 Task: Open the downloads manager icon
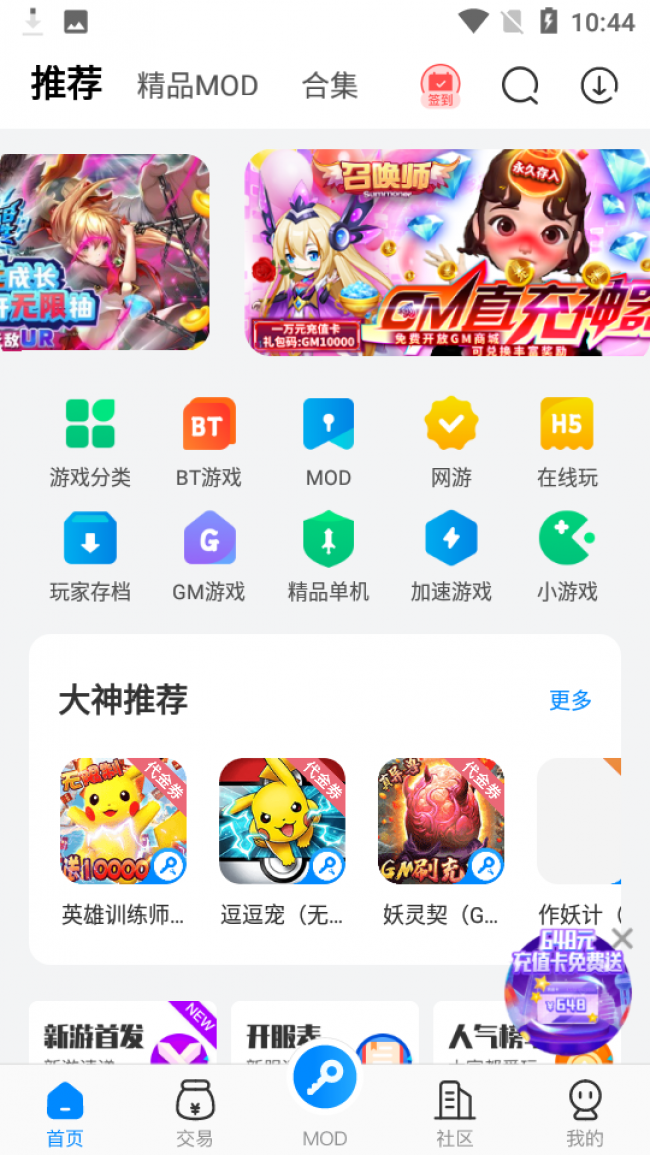598,85
